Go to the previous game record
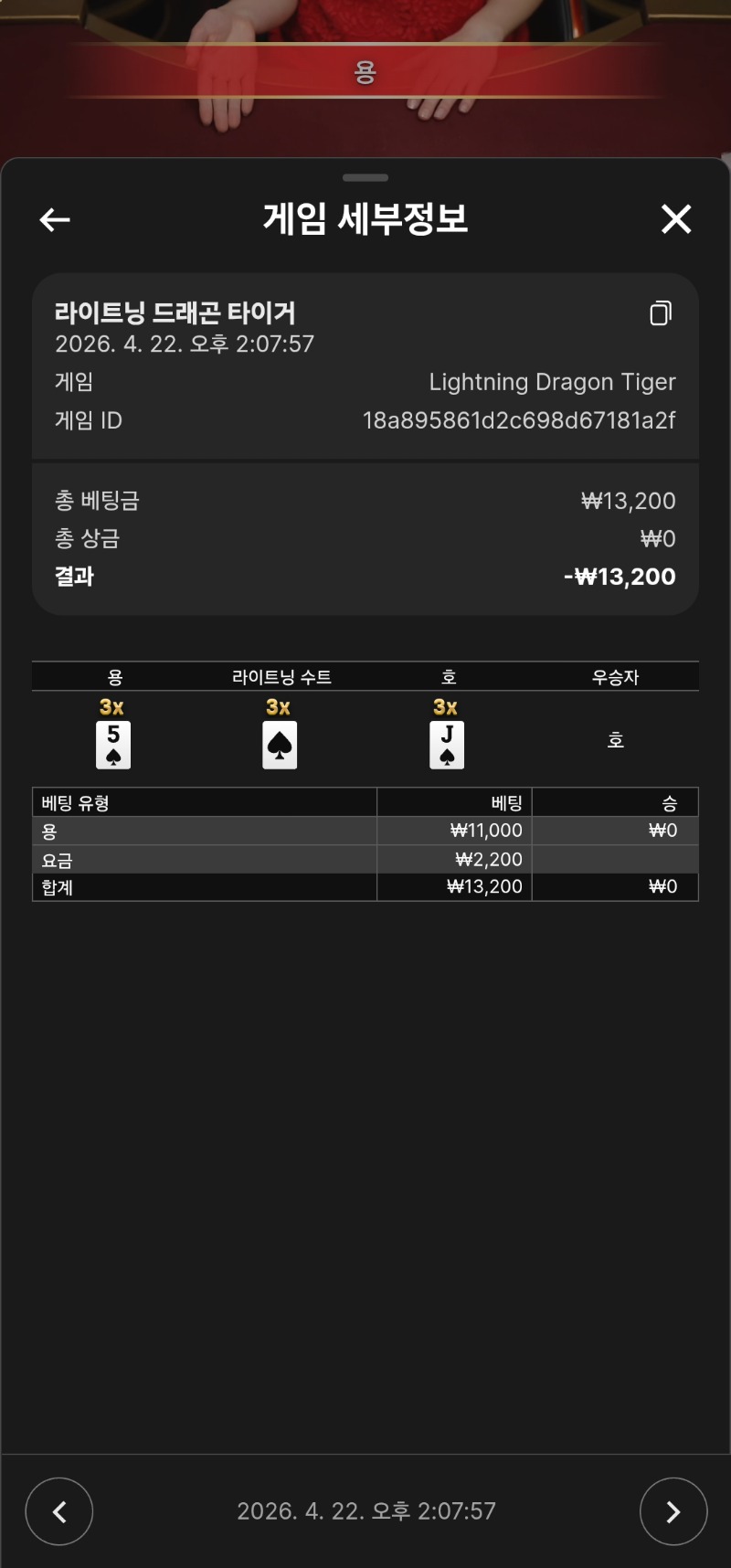Image resolution: width=731 pixels, height=1568 pixels. 59,1511
